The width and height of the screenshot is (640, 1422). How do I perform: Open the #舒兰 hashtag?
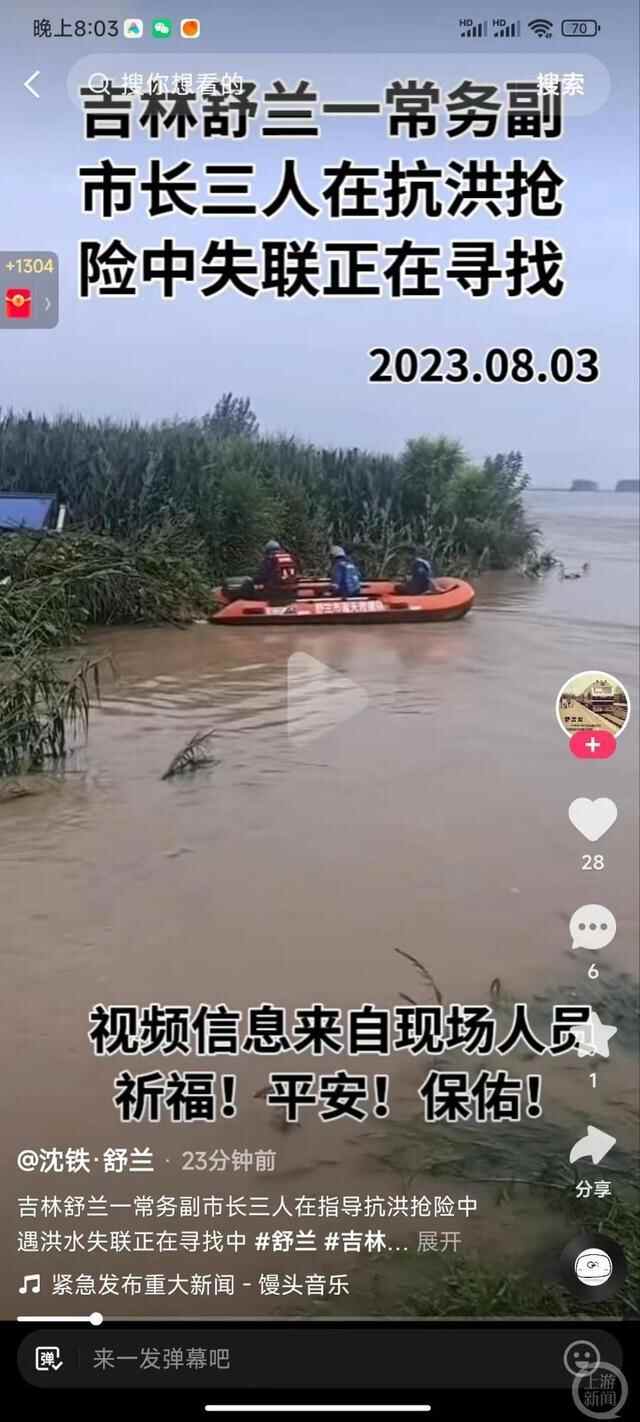coord(286,1242)
